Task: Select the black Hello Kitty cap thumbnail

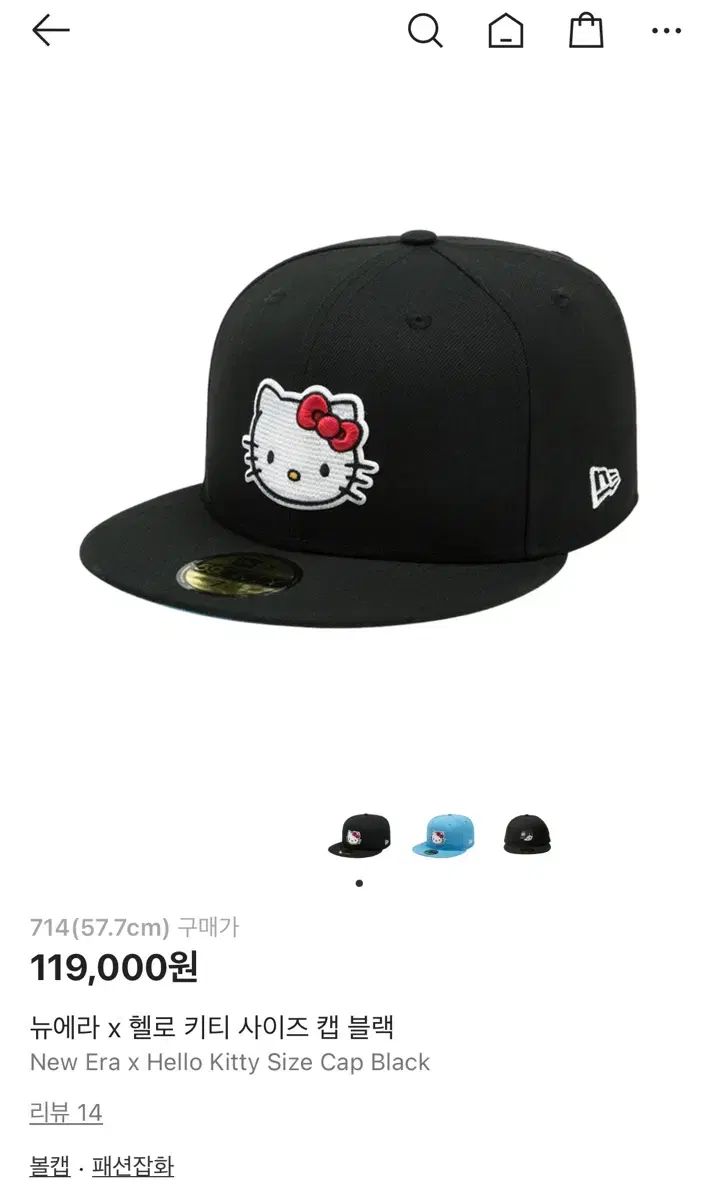Action: pyautogui.click(x=359, y=834)
